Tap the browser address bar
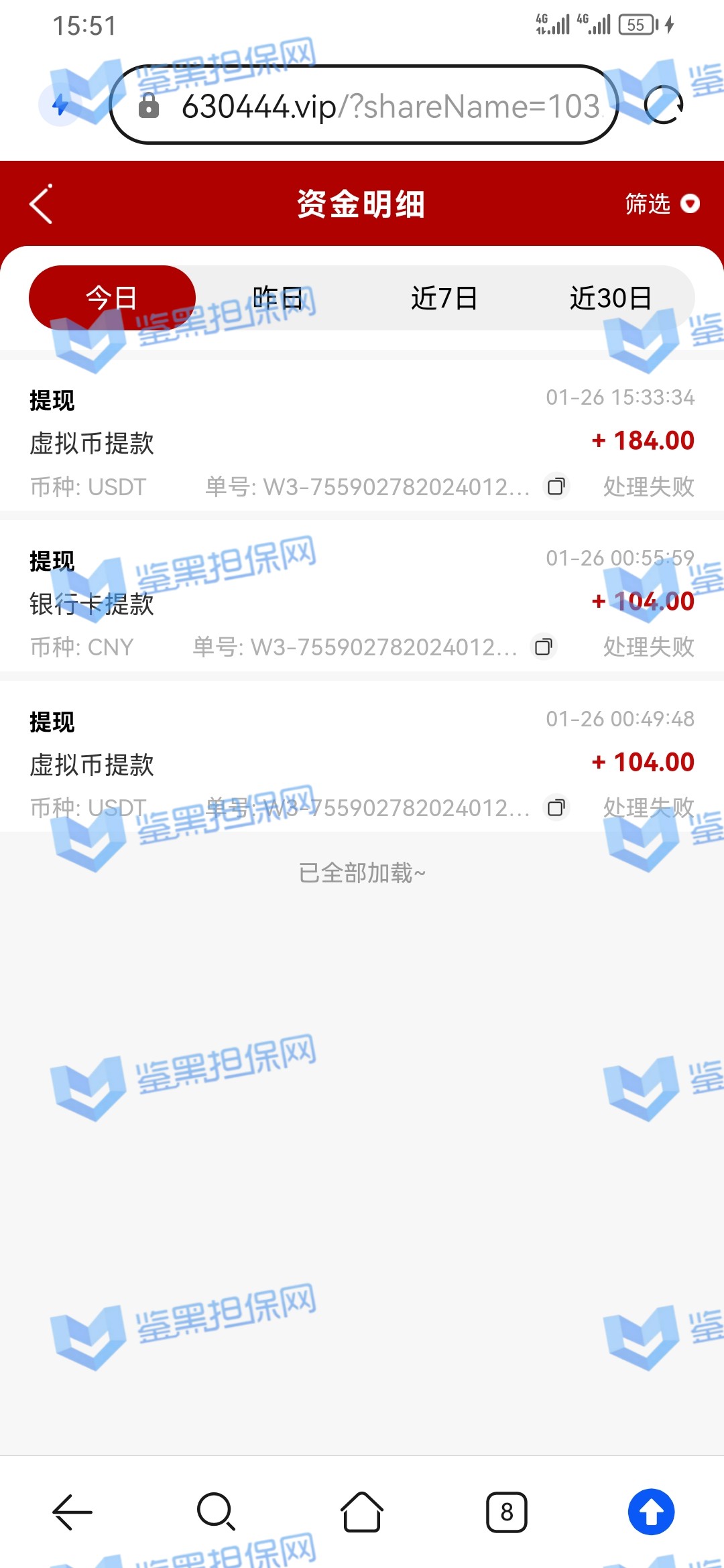 tap(375, 105)
